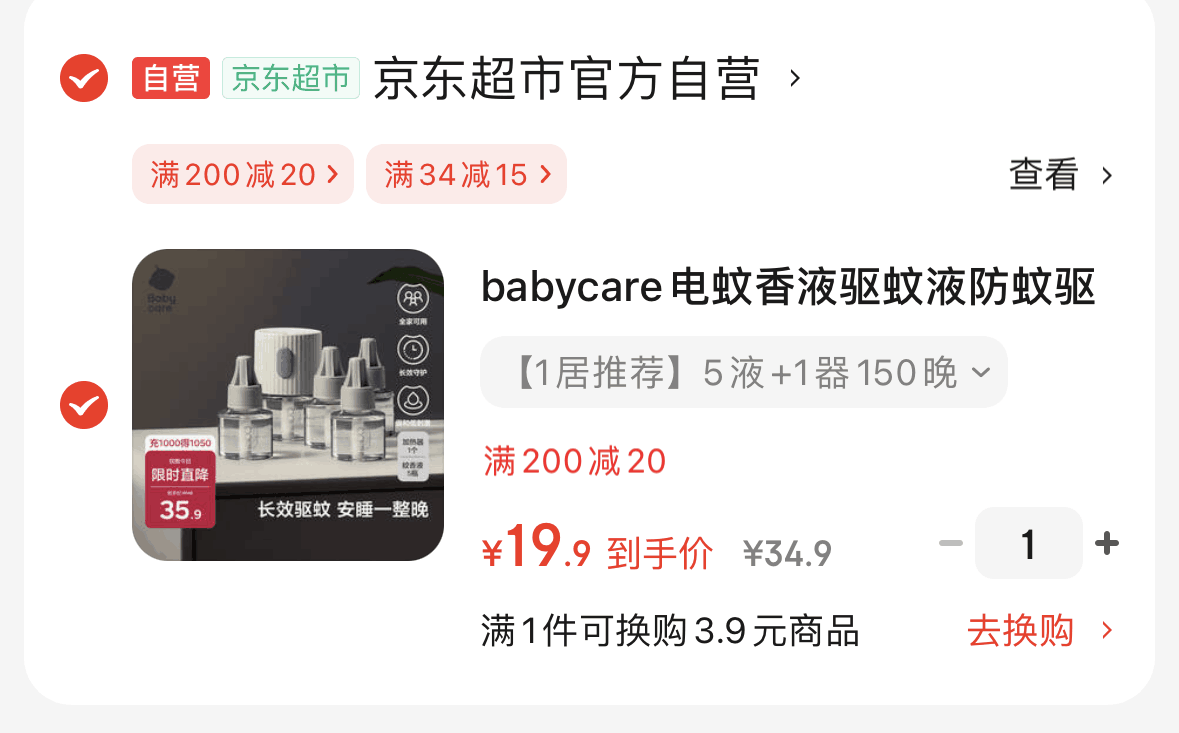The height and width of the screenshot is (733, 1179).
Task: Open the 京东超市官方自营 store page
Action: point(566,79)
